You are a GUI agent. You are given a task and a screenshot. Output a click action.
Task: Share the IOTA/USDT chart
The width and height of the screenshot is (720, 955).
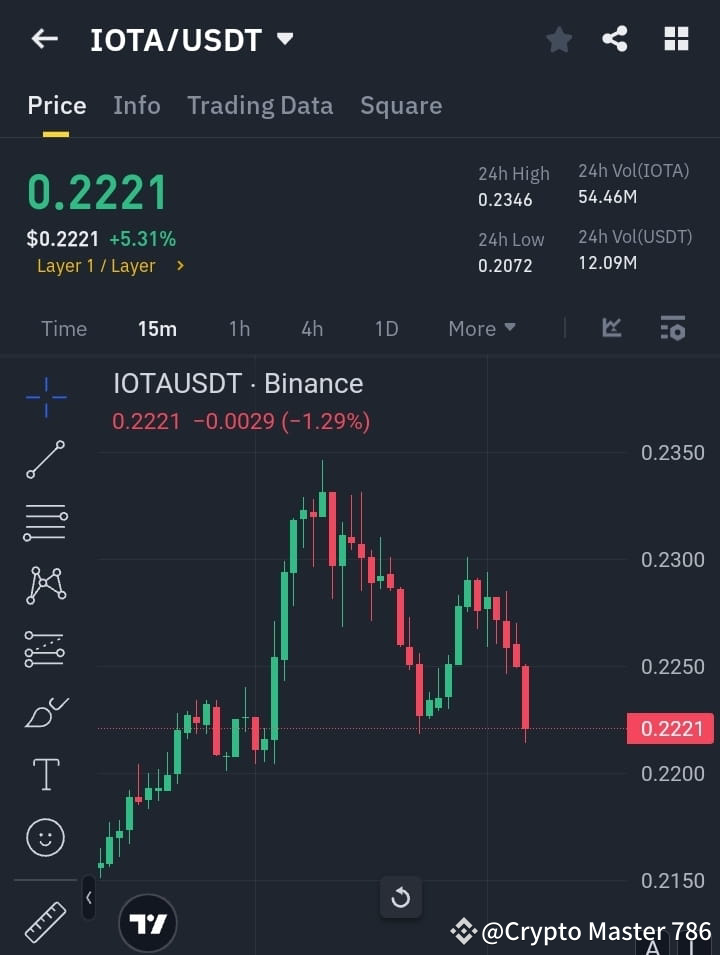[x=616, y=38]
